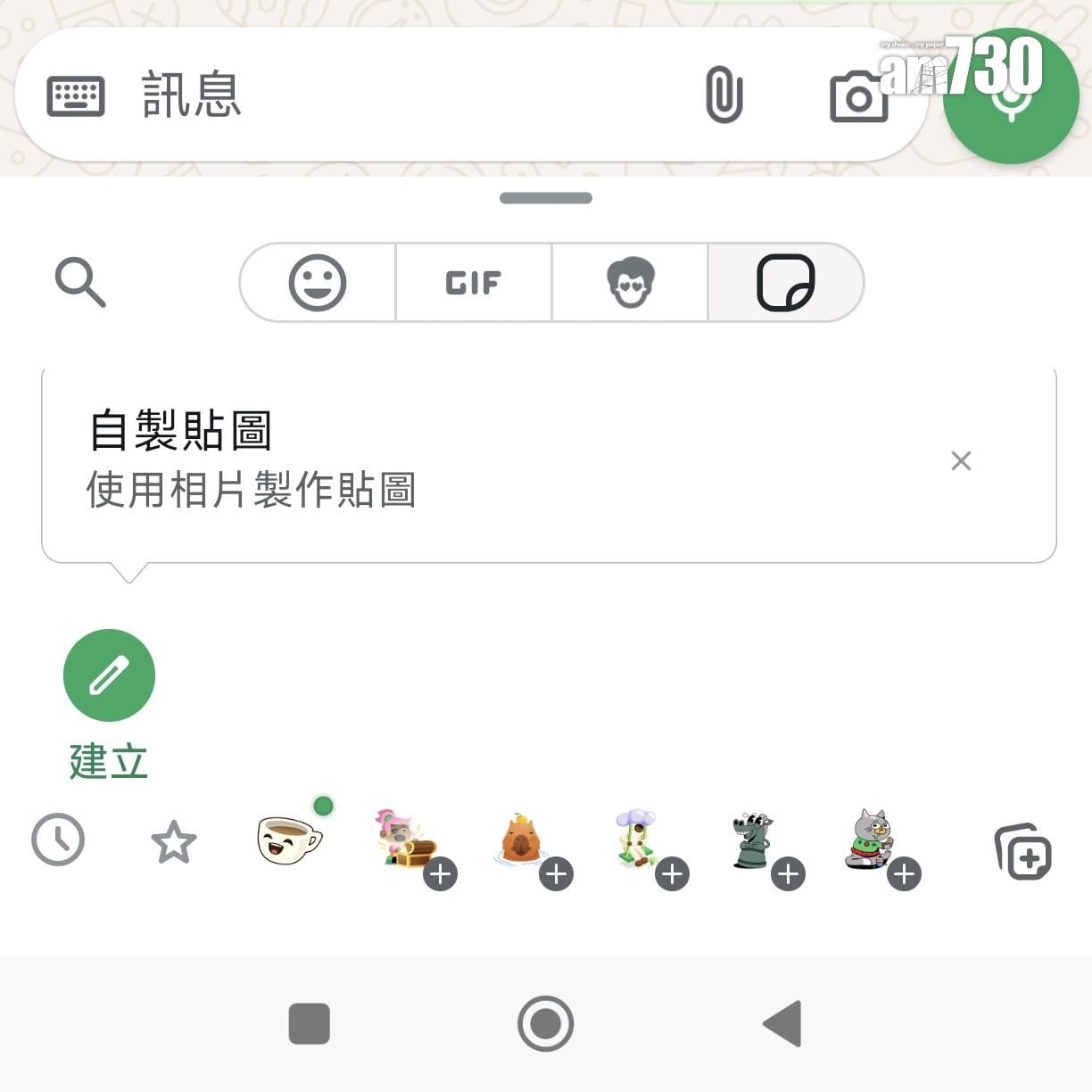The width and height of the screenshot is (1092, 1092).
Task: Add the crocodile sticker pack
Action: tap(788, 873)
